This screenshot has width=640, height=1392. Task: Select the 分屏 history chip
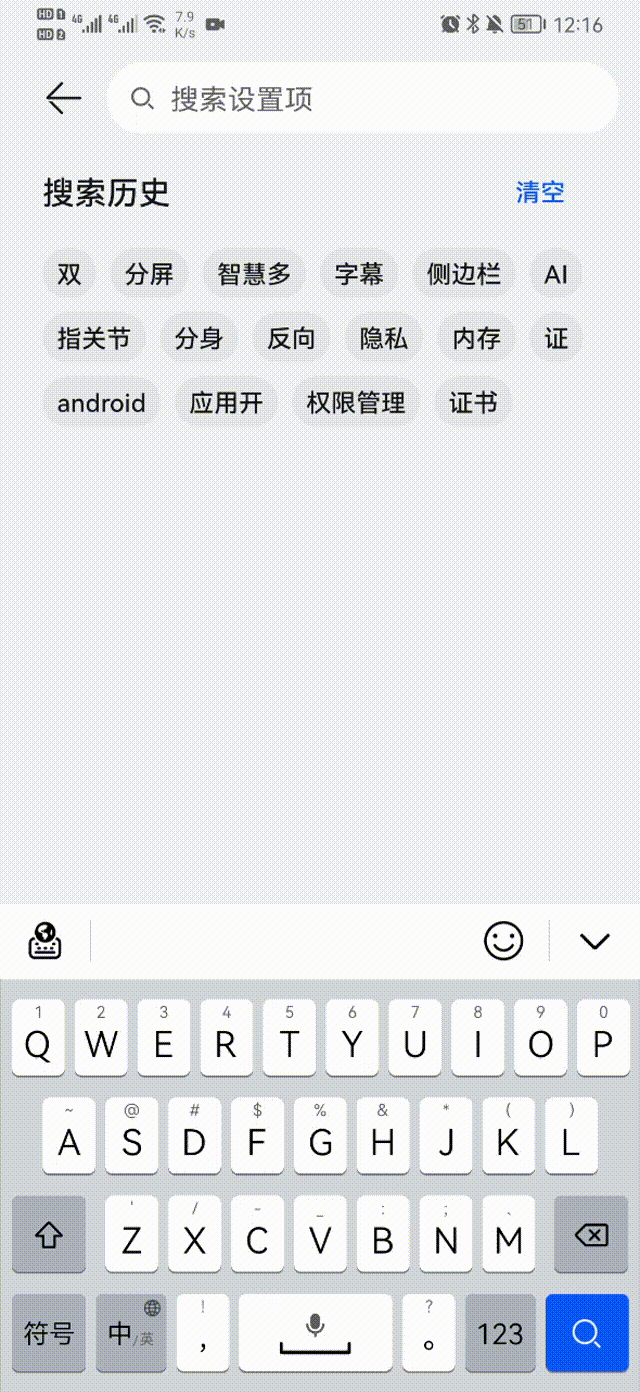point(149,274)
